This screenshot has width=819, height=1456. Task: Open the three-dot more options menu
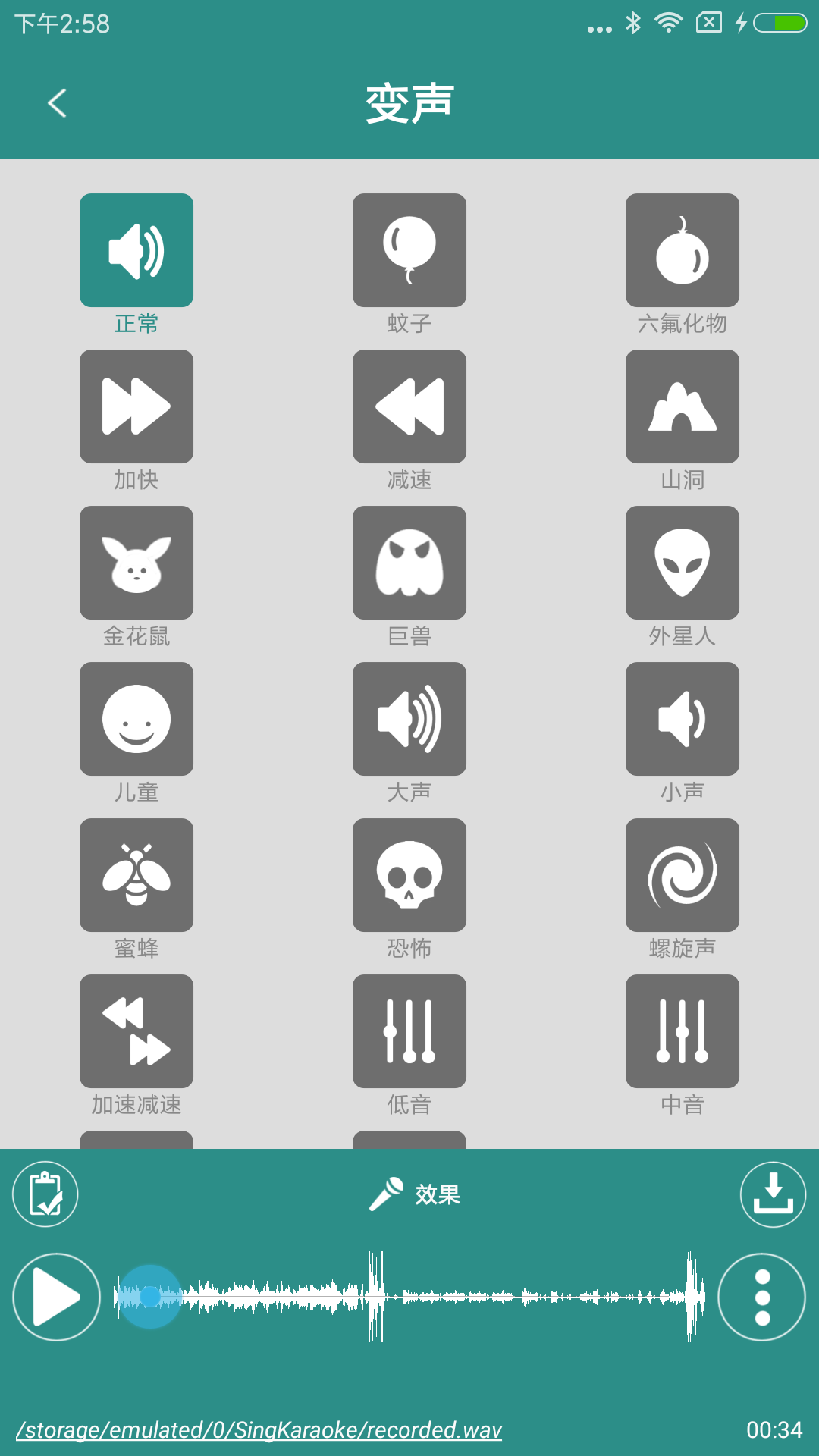[x=761, y=1297]
